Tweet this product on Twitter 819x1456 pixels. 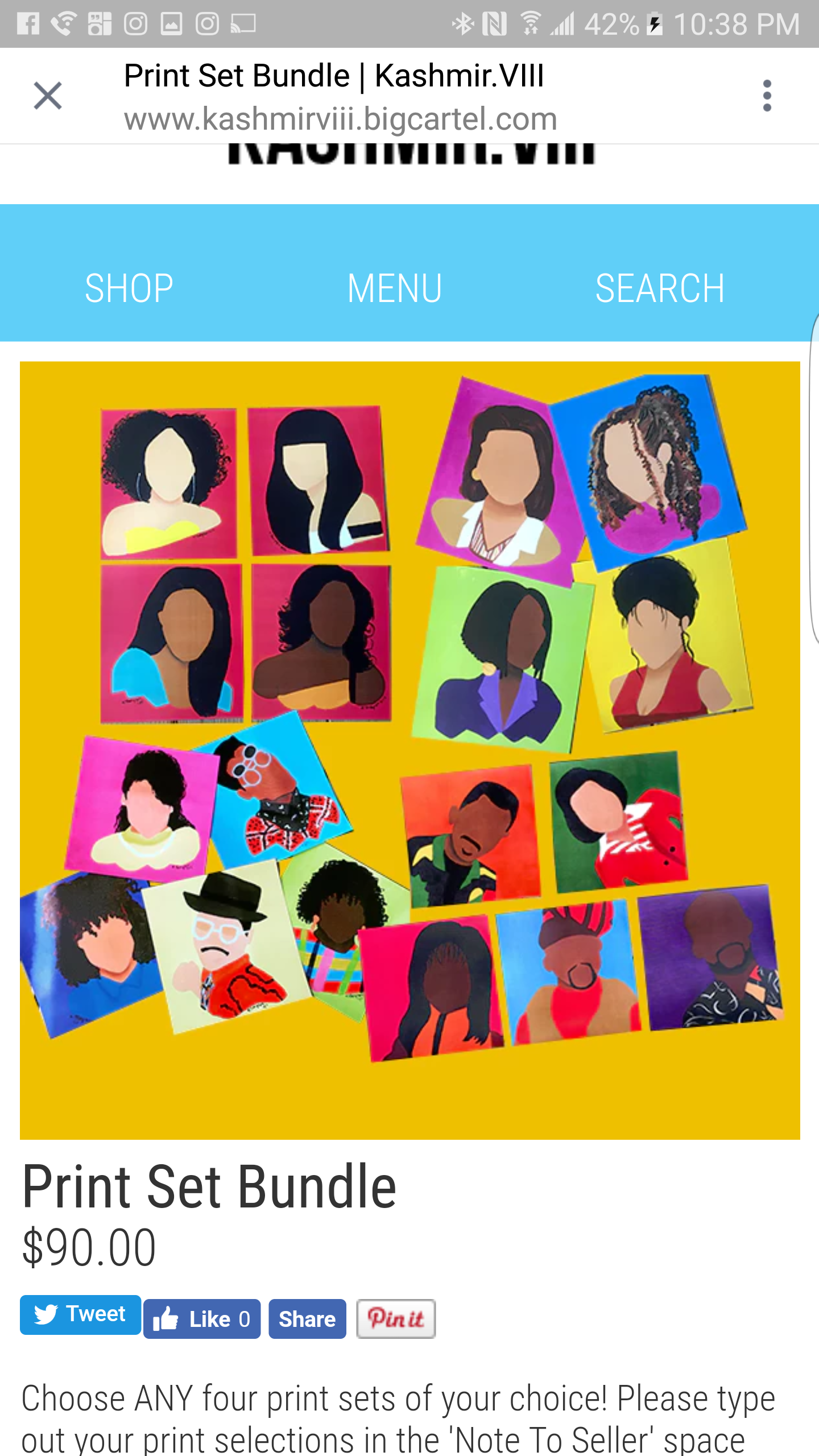click(x=80, y=1314)
